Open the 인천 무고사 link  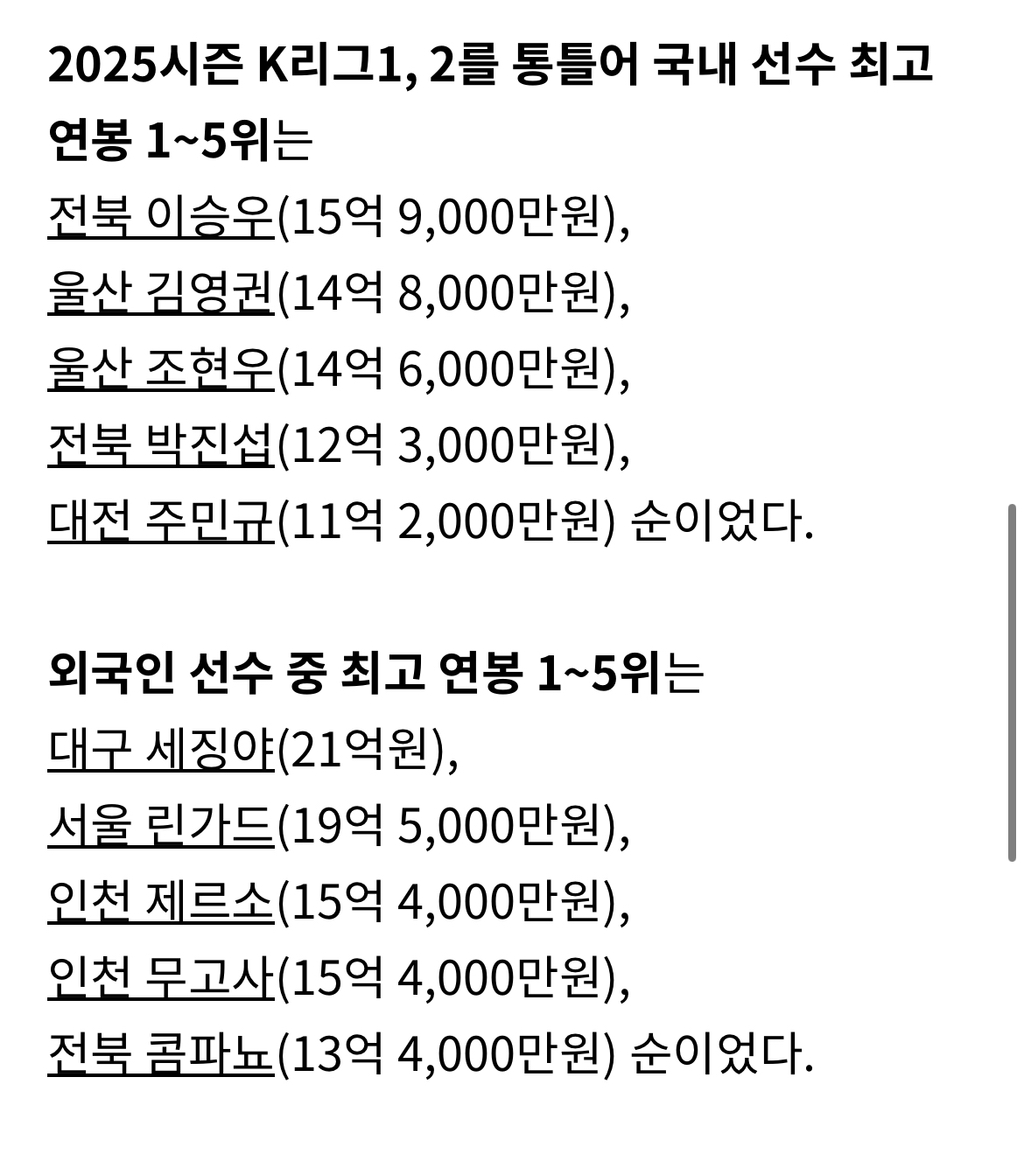pyautogui.click(x=161, y=978)
